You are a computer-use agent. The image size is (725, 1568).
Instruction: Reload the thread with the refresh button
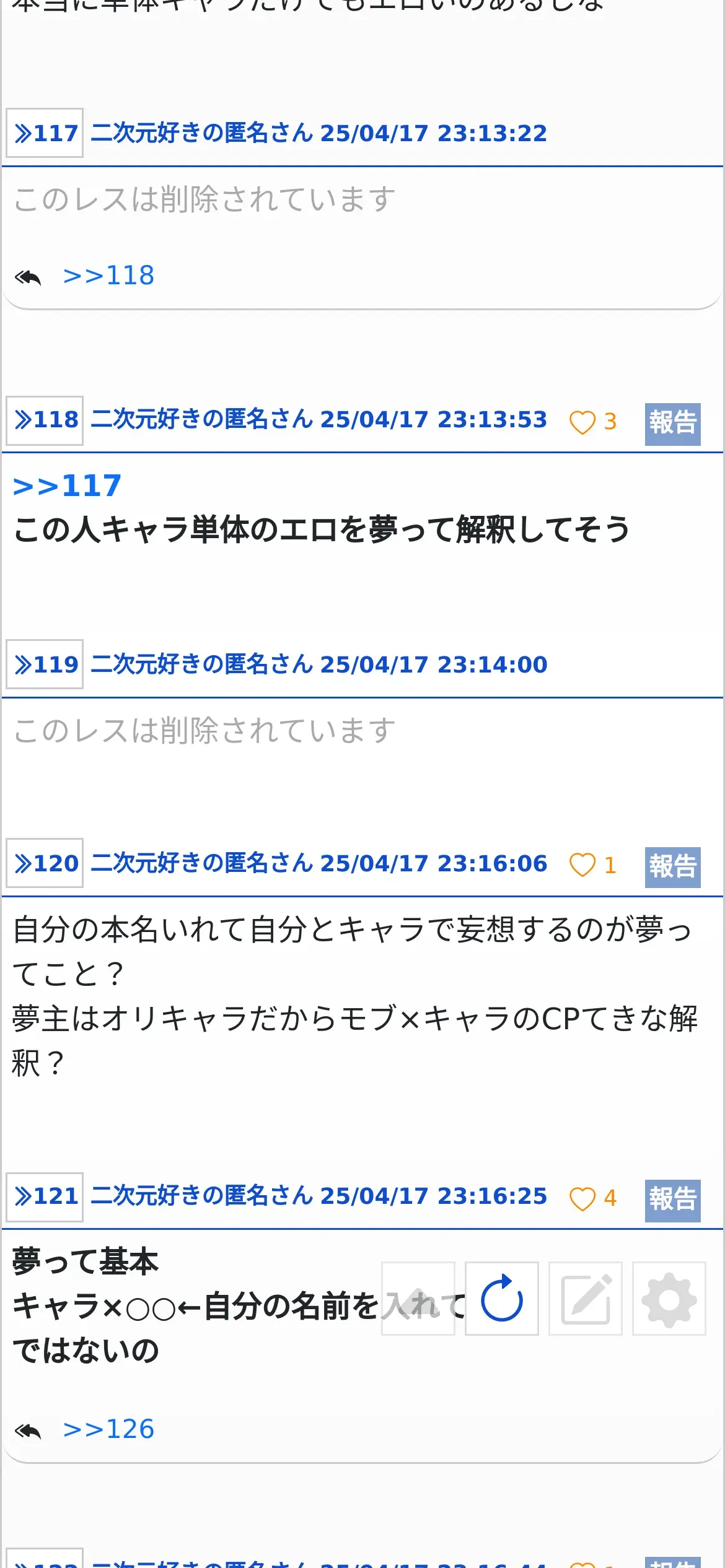502,1299
